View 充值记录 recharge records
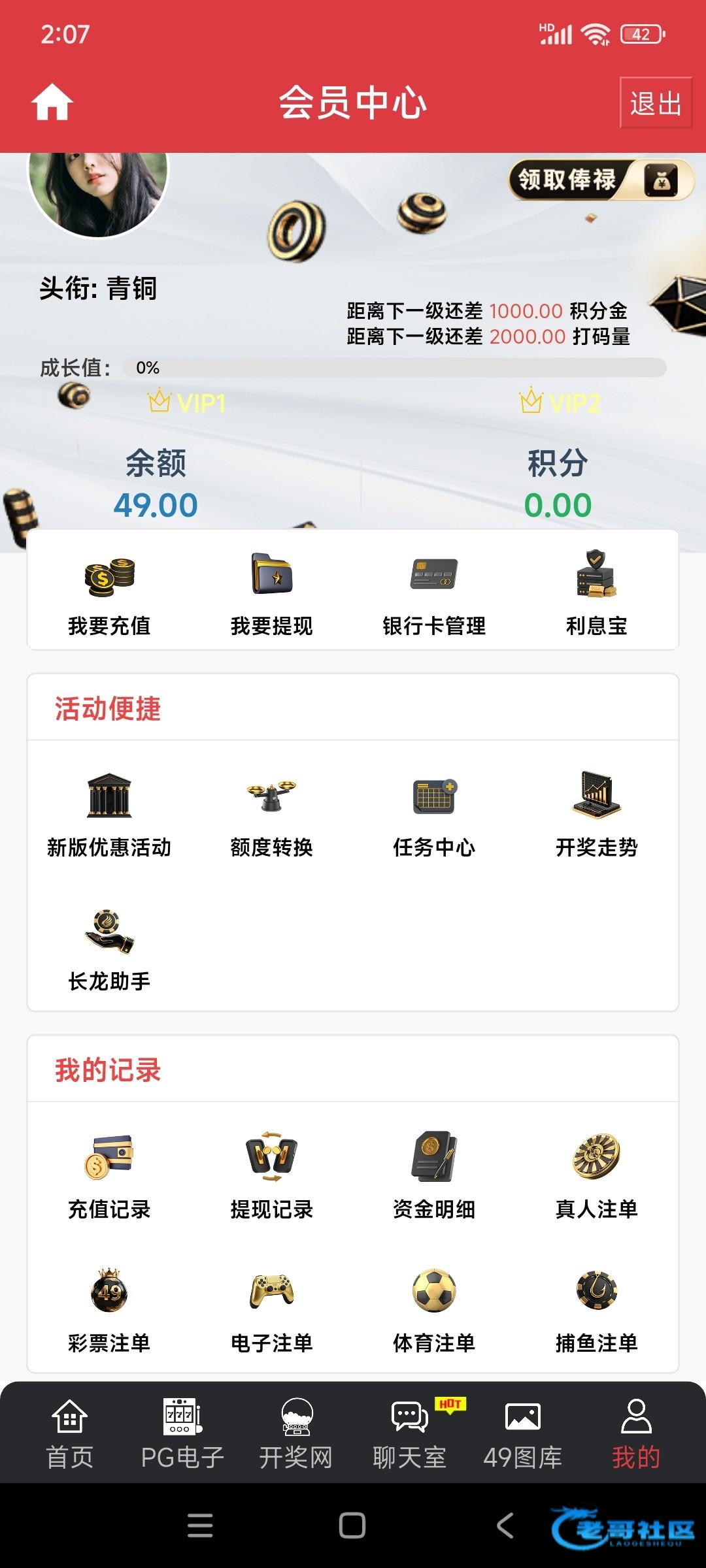 [109, 1176]
